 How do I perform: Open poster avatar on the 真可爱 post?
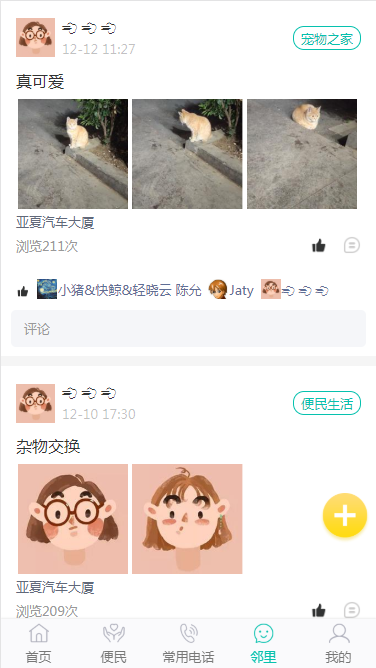pyautogui.click(x=35, y=37)
